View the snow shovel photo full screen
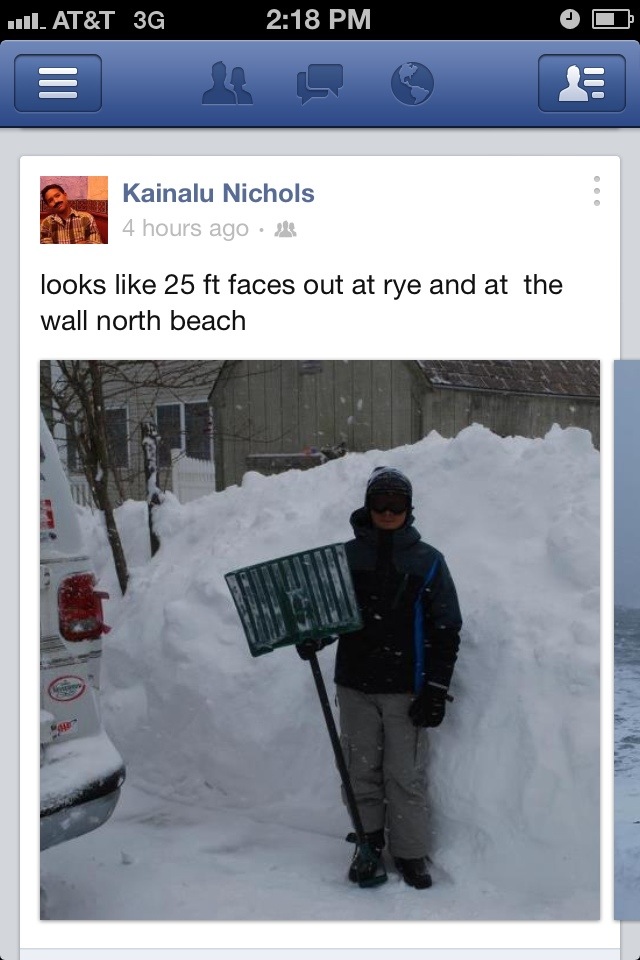 coord(320,640)
